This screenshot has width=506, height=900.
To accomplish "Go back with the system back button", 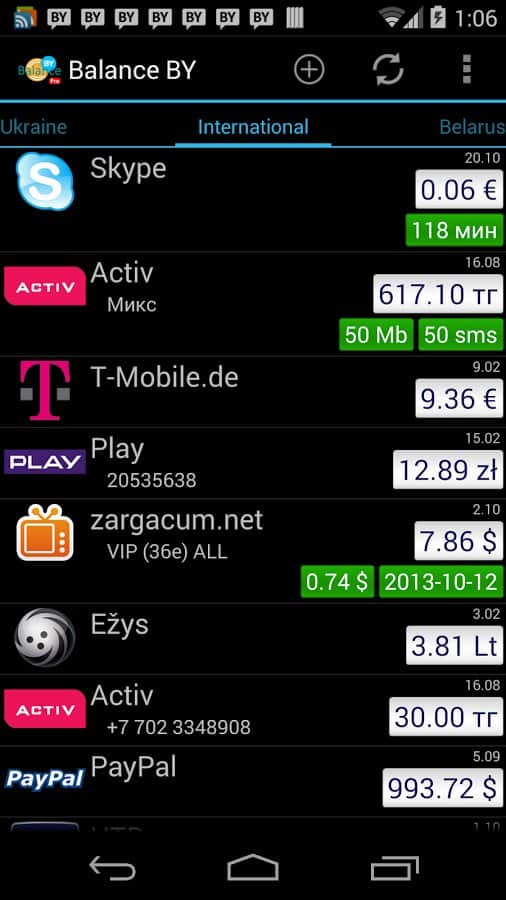I will pos(112,867).
